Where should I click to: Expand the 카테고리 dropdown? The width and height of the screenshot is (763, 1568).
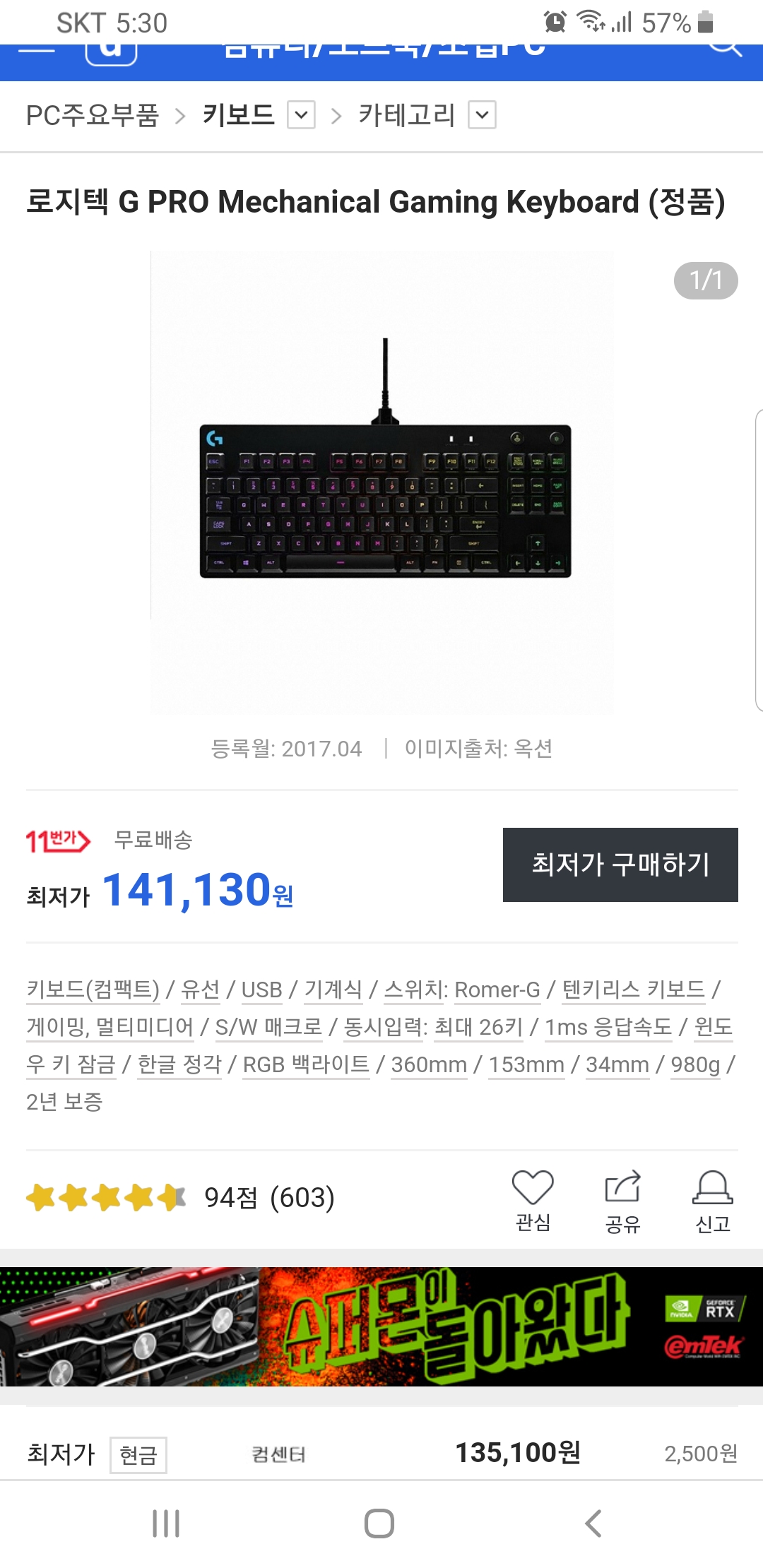point(483,115)
